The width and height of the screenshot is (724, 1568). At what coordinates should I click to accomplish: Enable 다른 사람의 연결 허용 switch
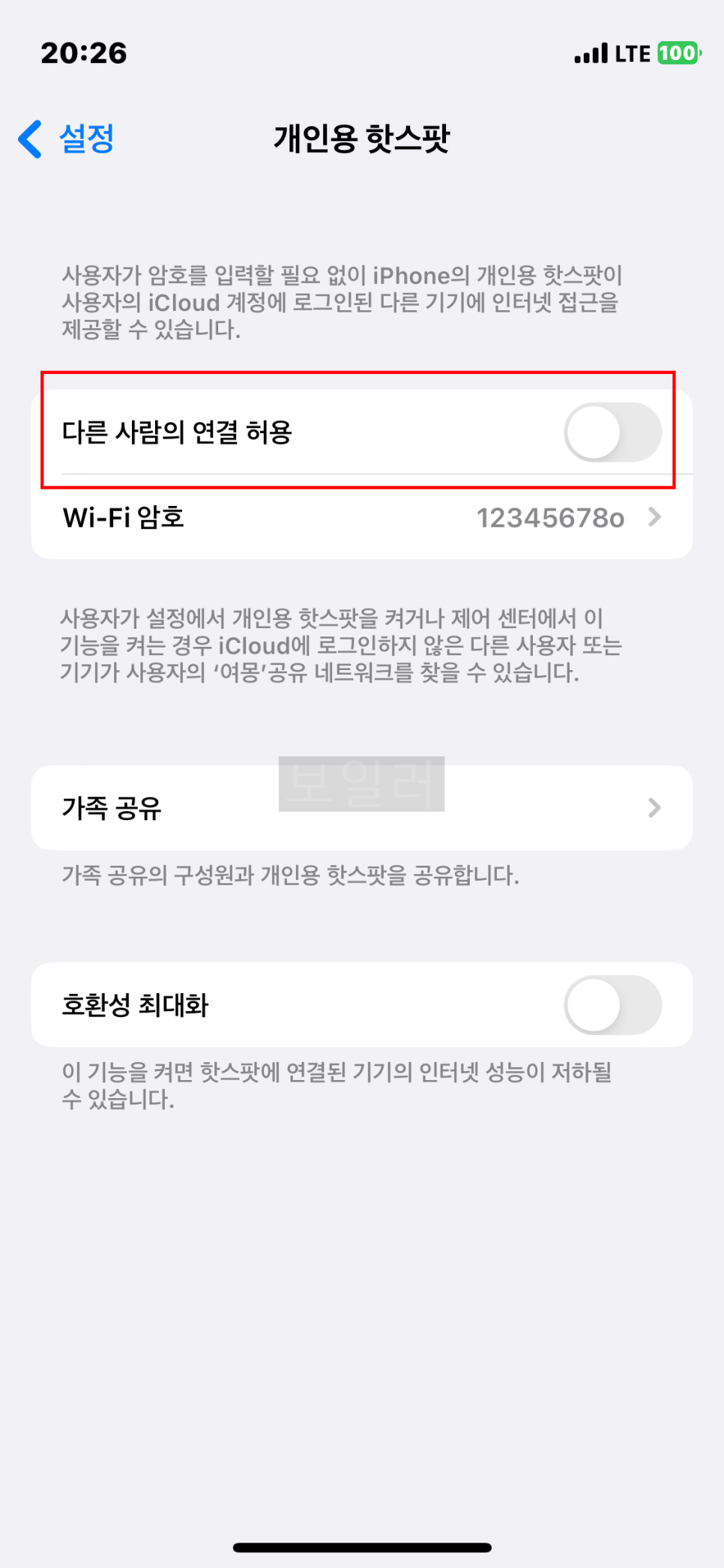[612, 432]
